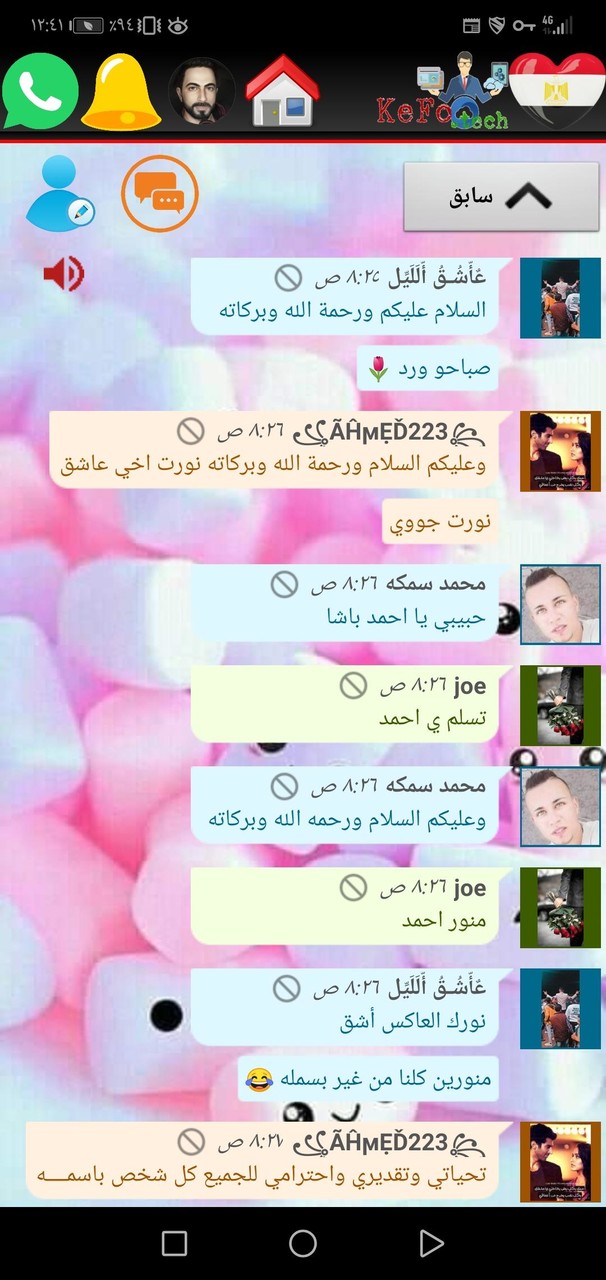Open محمد سمكه avatar beside حبيبي يا احمد
Viewport: 606px width, 1280px height.
click(x=560, y=604)
